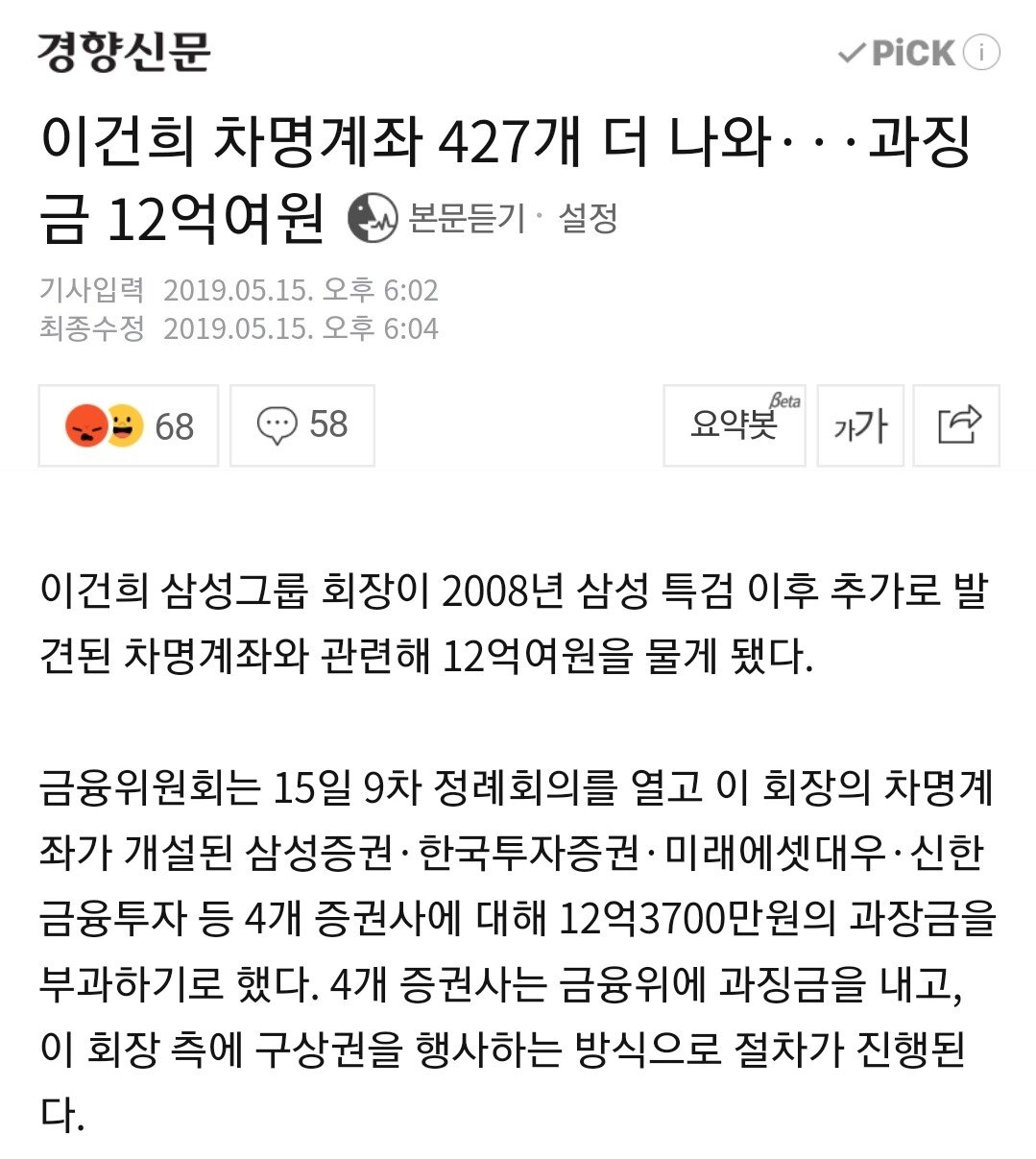
Task: Change font size with 가가 button
Action: pos(859,425)
